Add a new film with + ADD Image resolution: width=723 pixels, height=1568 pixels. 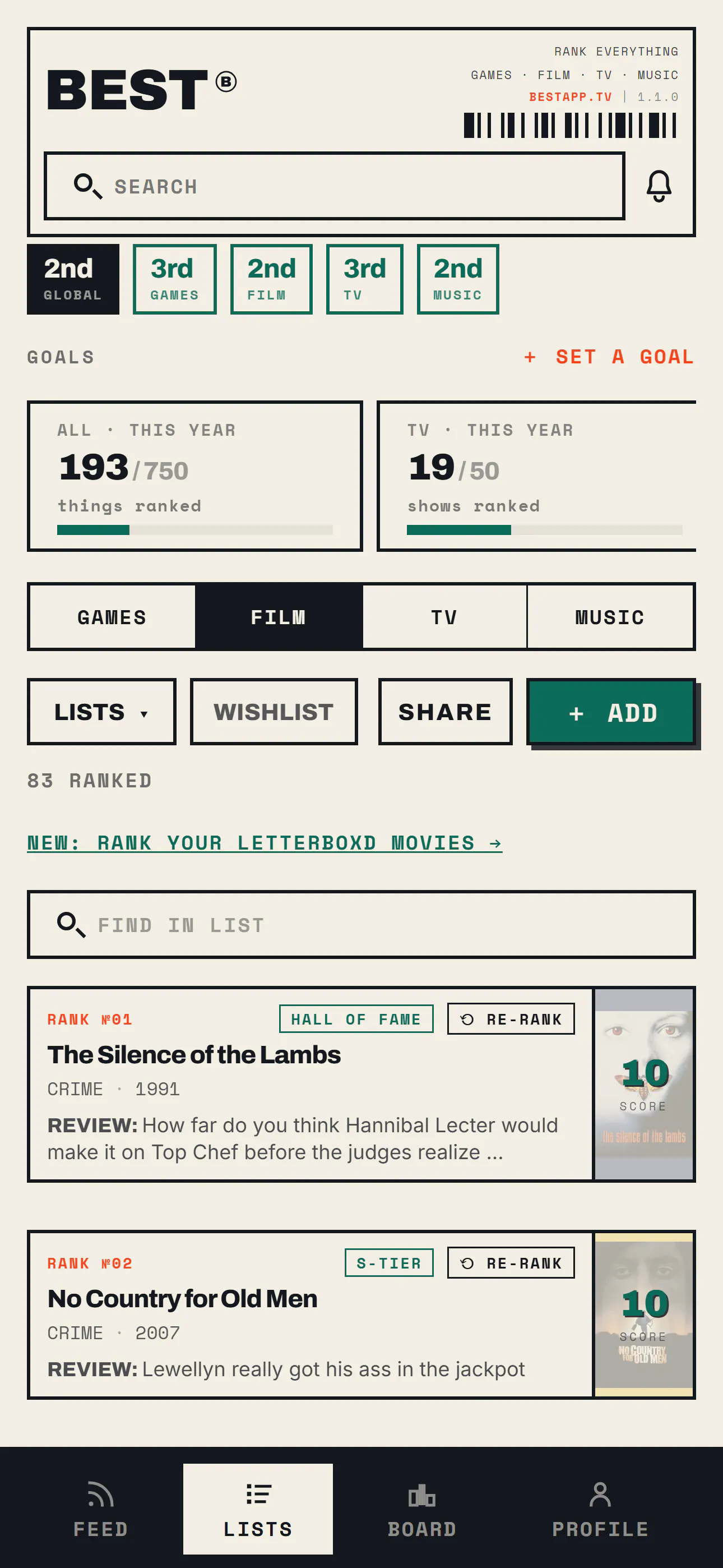(x=611, y=712)
